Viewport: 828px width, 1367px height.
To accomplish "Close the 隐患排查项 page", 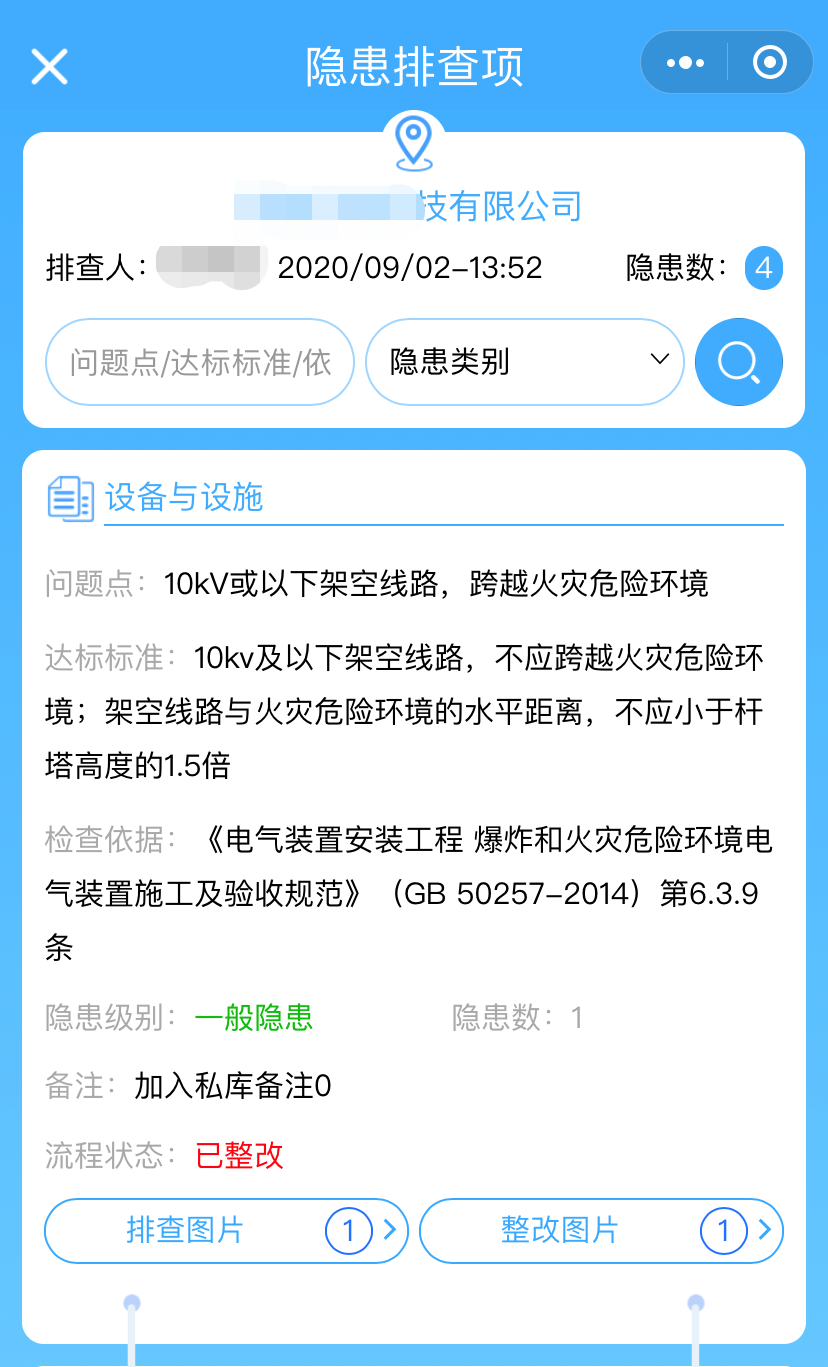I will point(49,66).
